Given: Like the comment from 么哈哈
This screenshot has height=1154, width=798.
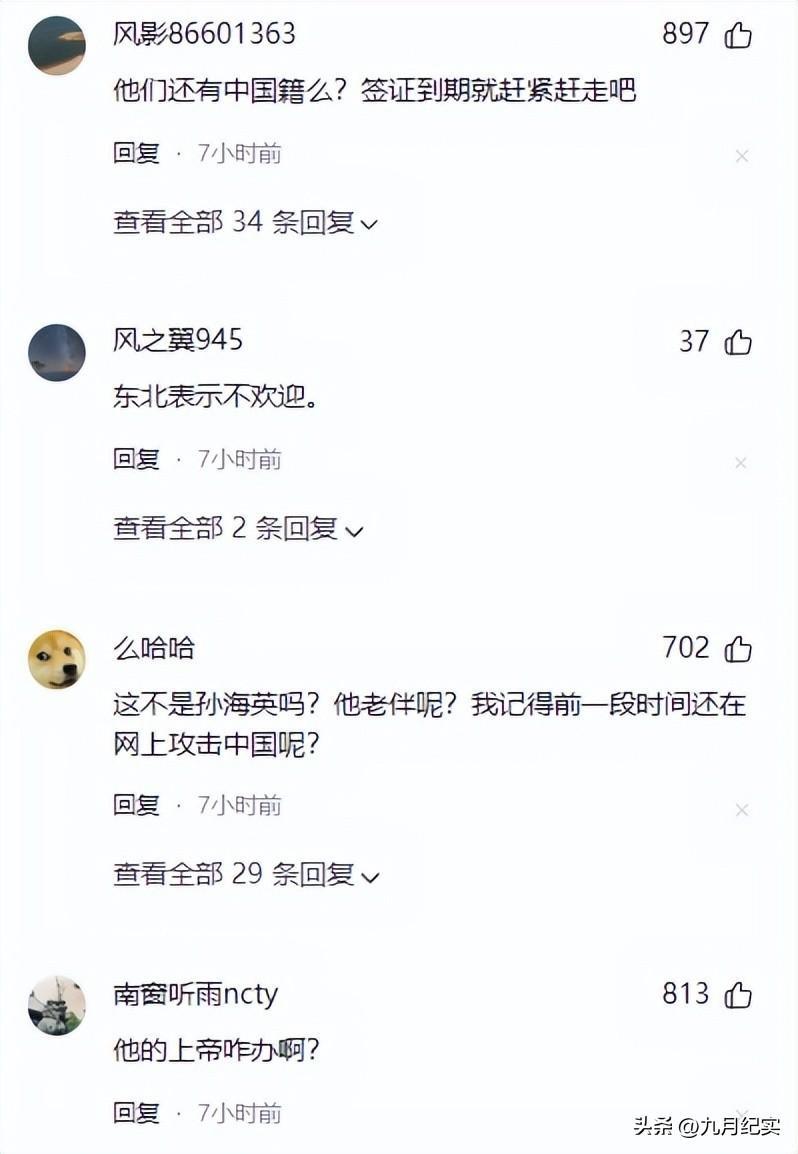Looking at the screenshot, I should point(738,649).
